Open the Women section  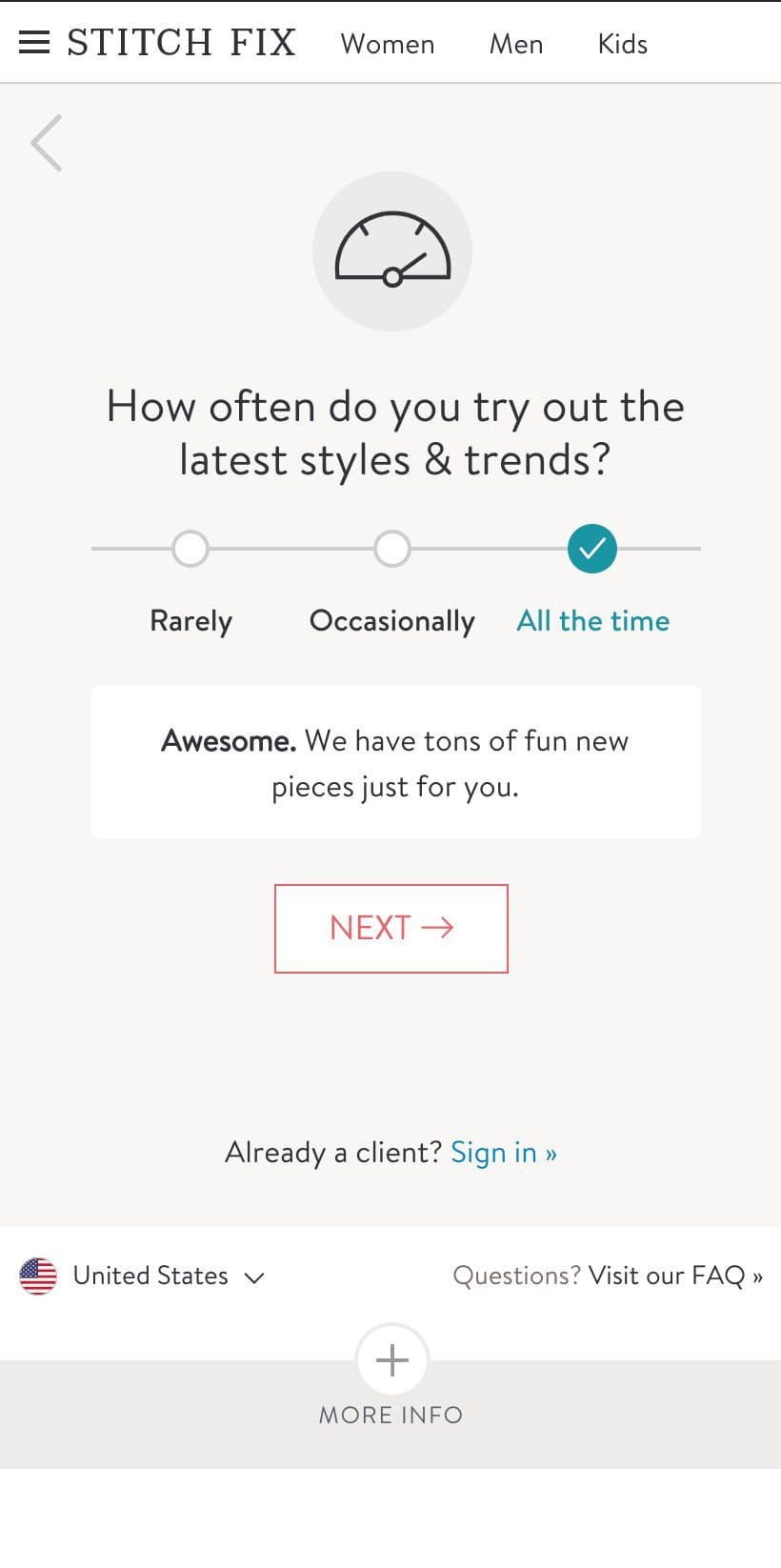pyautogui.click(x=388, y=44)
